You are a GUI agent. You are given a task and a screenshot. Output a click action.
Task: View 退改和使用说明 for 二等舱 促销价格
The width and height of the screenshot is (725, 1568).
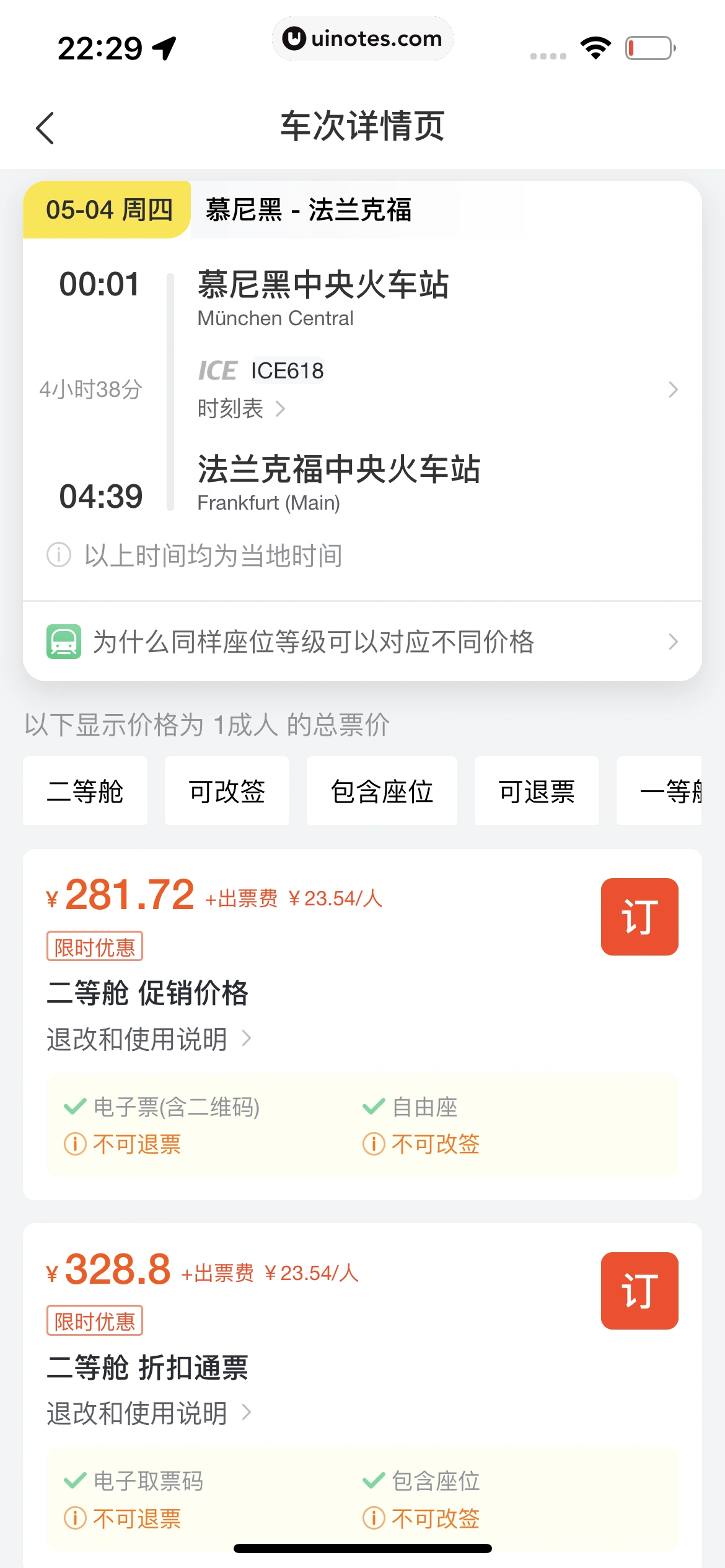149,1039
